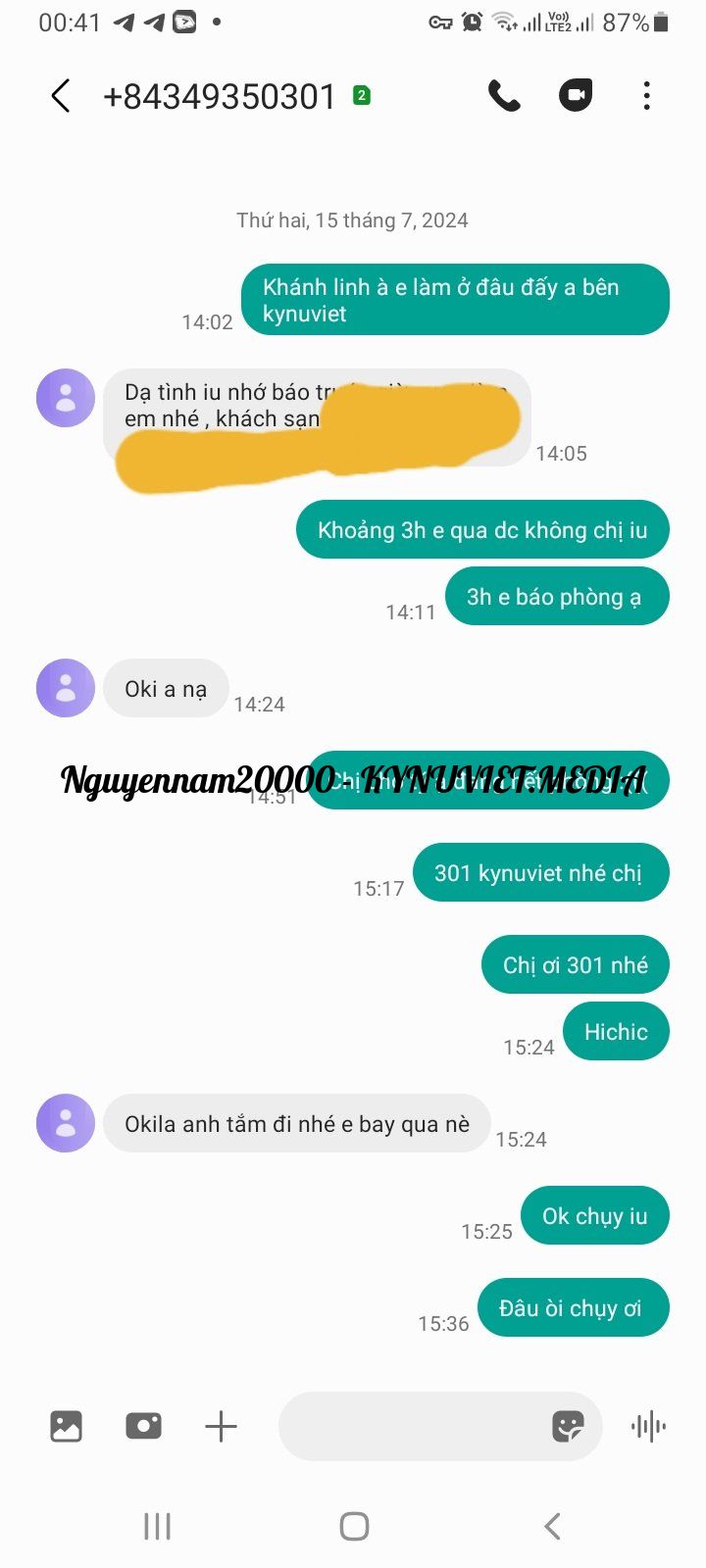The image size is (706, 1568).
Task: Open the three-dot overflow menu
Action: coord(646,96)
